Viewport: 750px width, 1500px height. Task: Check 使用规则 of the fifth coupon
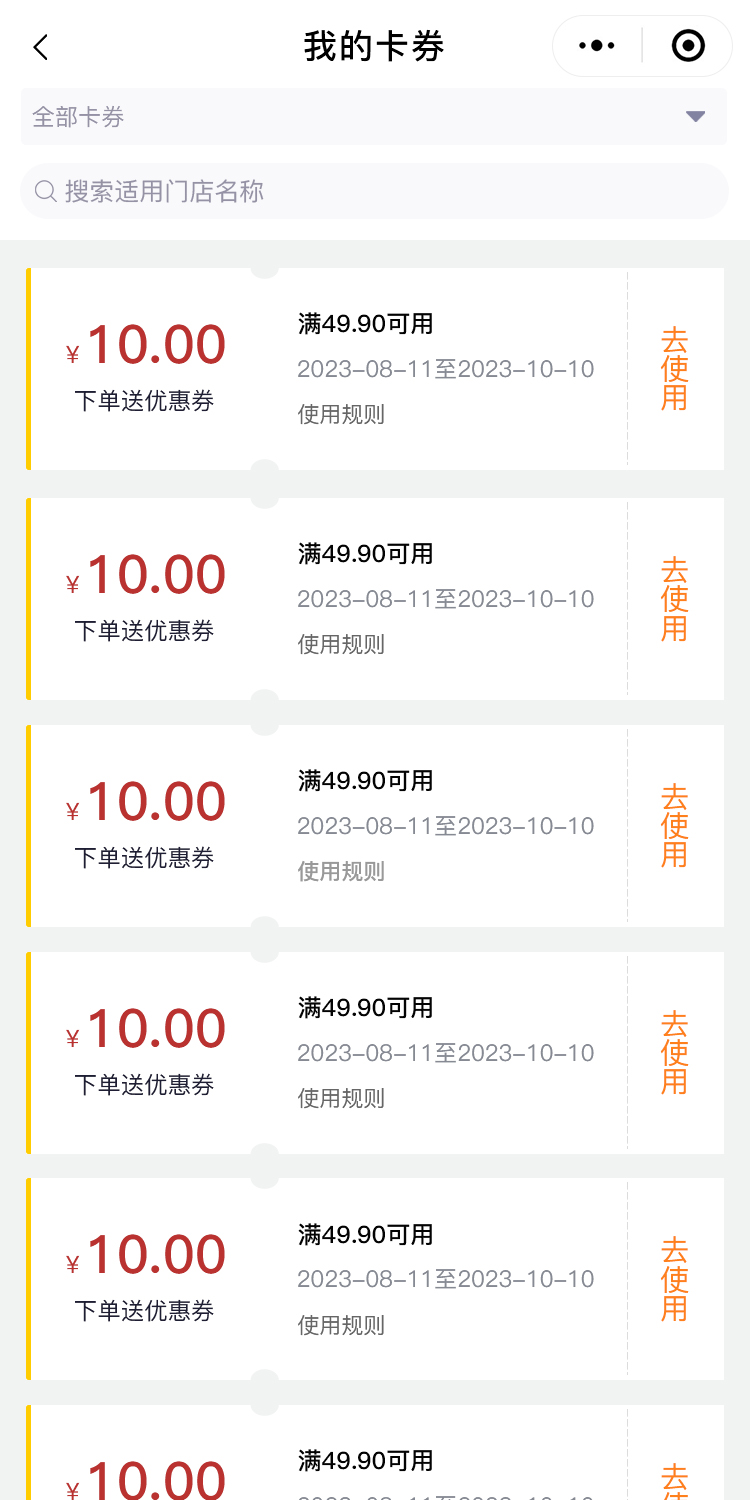point(341,1325)
